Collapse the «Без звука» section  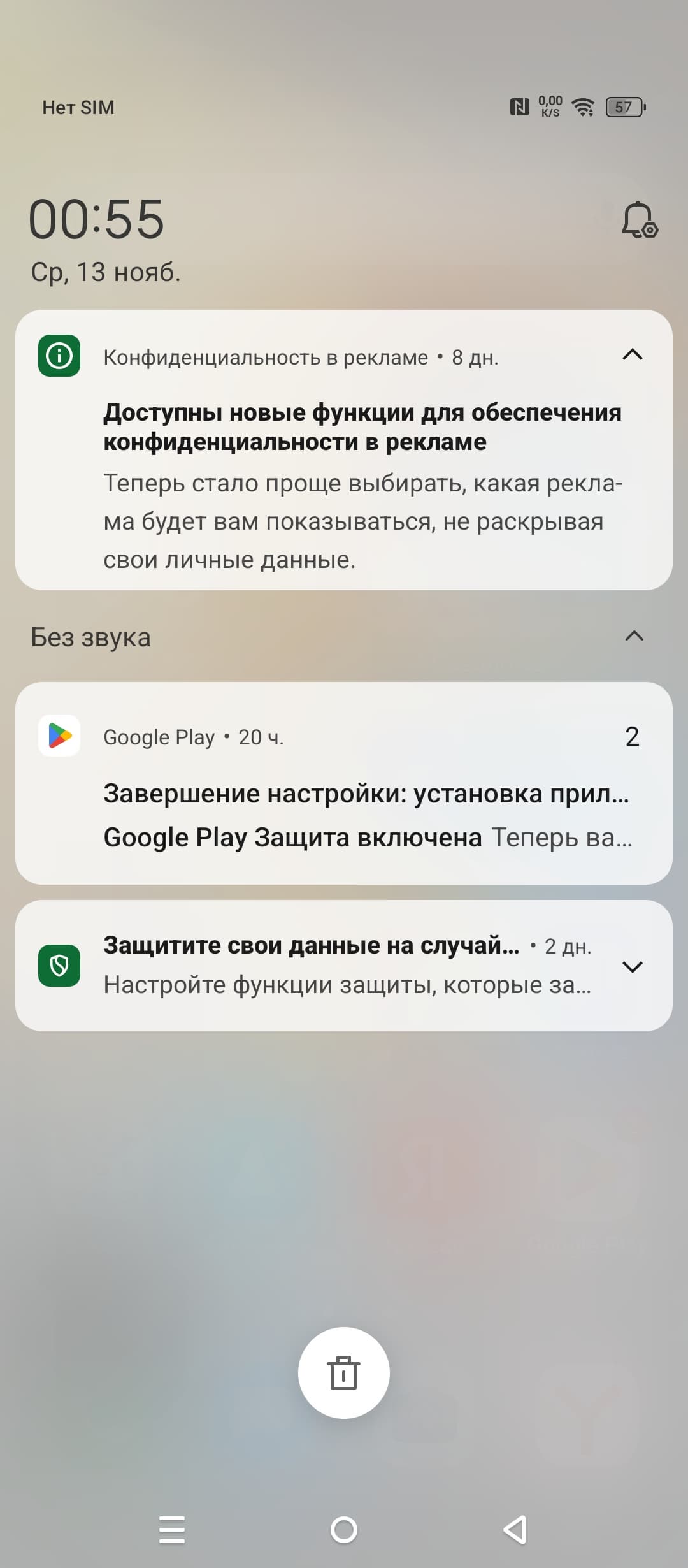pos(634,636)
